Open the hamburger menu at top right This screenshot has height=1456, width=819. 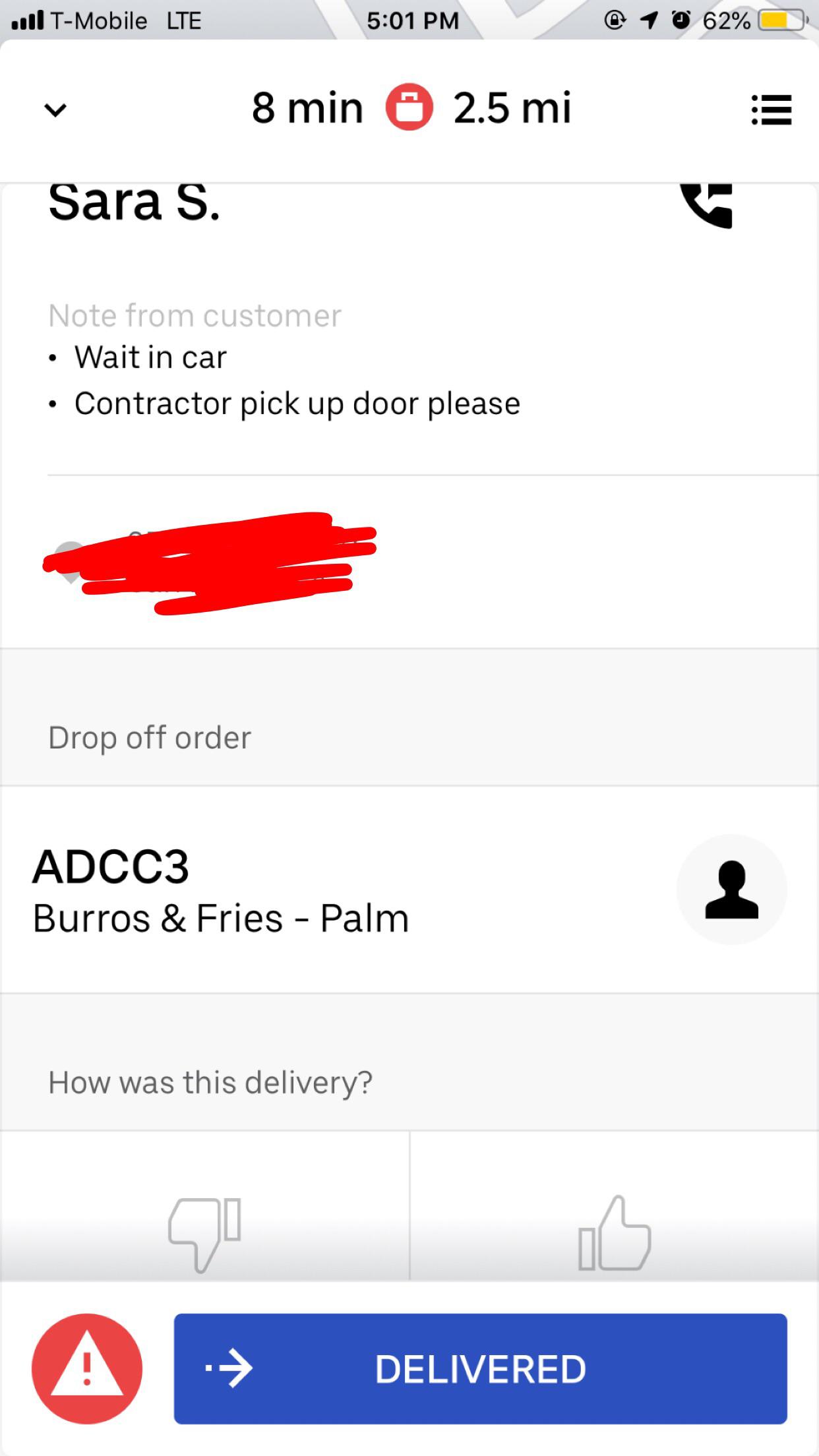[x=772, y=109]
